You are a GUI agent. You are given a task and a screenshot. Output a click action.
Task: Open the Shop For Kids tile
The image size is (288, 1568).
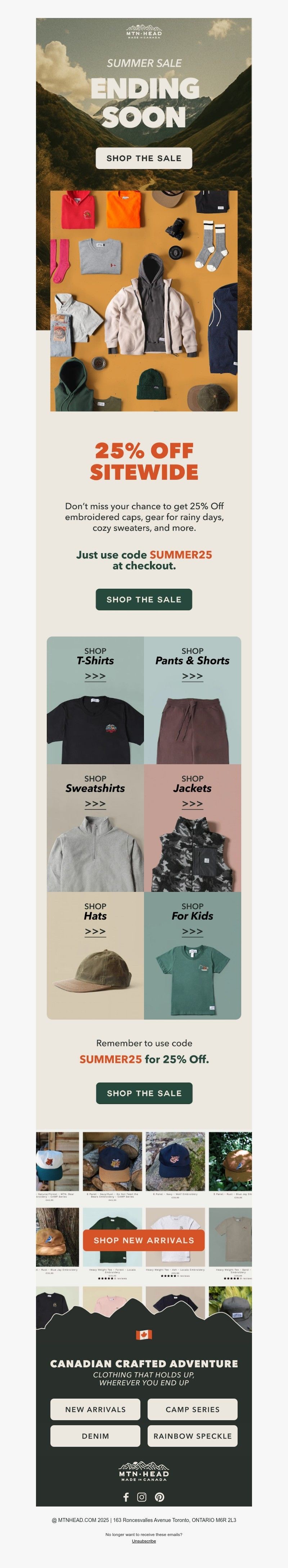click(x=192, y=956)
